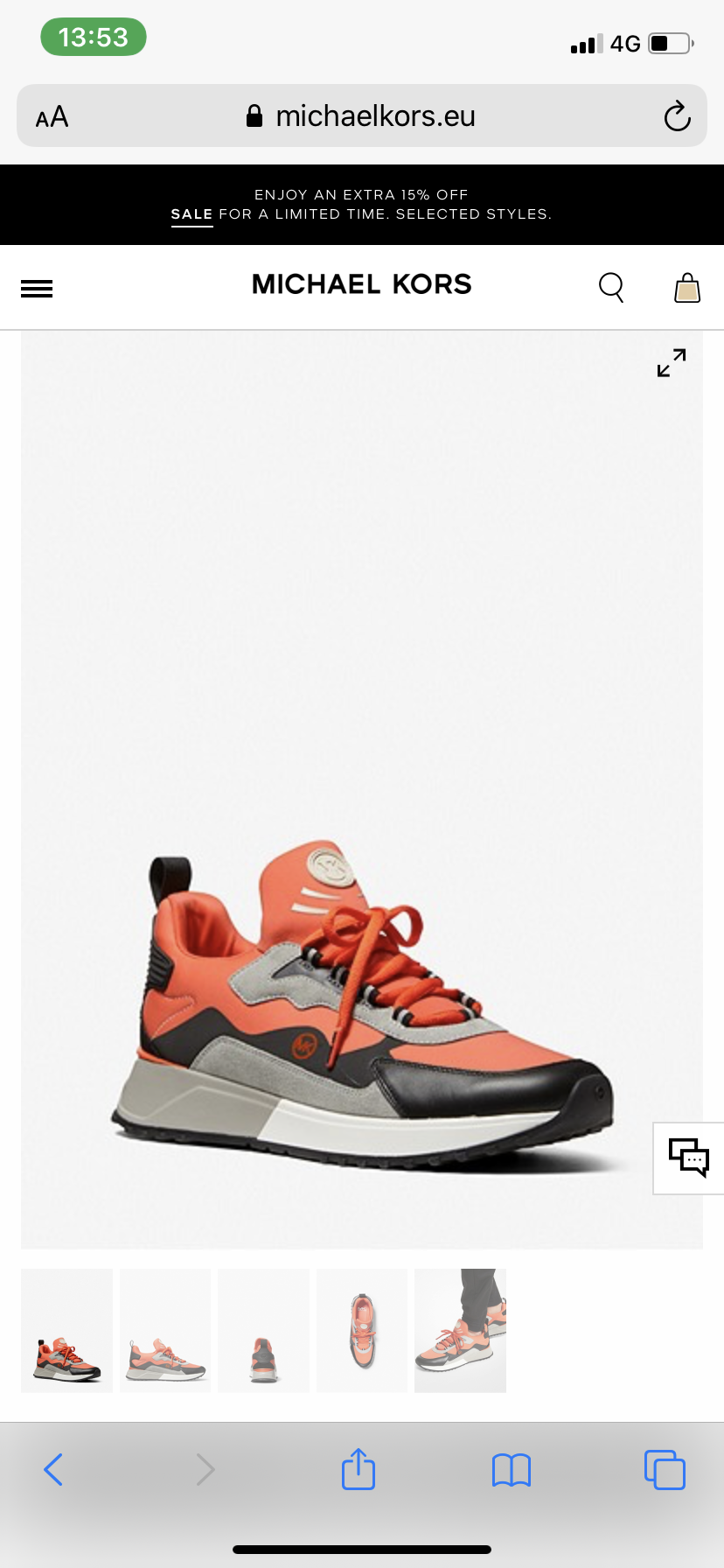Screen dimensions: 724x1568
Task: Select the top-down sneaker thumbnail
Action: tap(362, 1330)
